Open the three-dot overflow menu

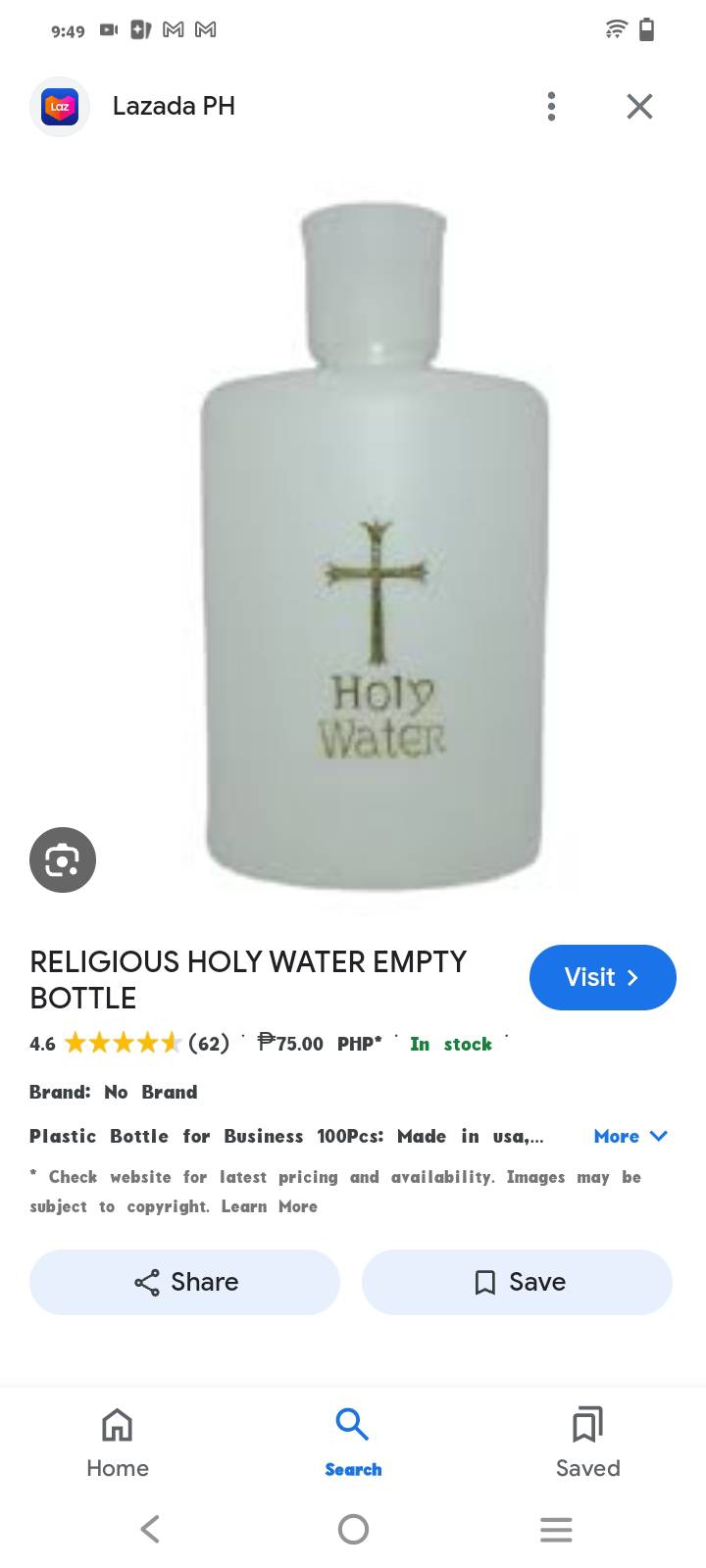[551, 106]
